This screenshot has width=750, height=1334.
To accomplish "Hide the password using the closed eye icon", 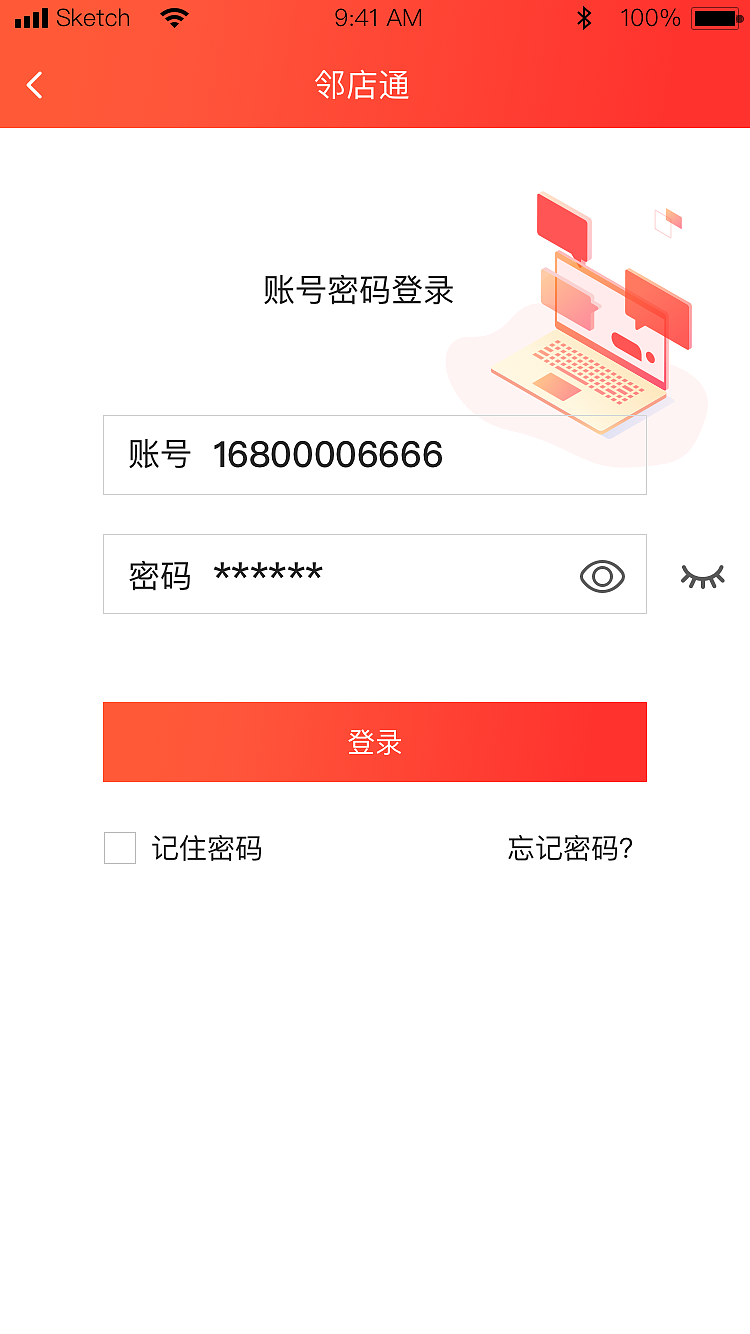I will pyautogui.click(x=701, y=575).
